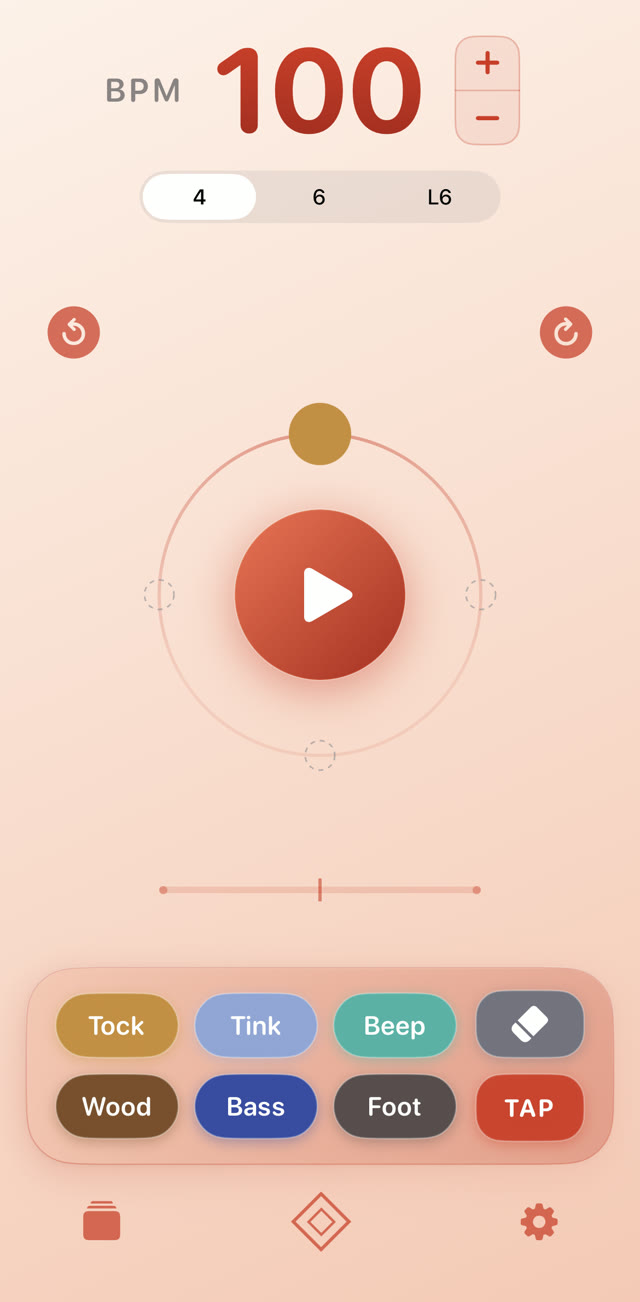
Task: Tap the empty beat slot at circle bottom
Action: (320, 755)
